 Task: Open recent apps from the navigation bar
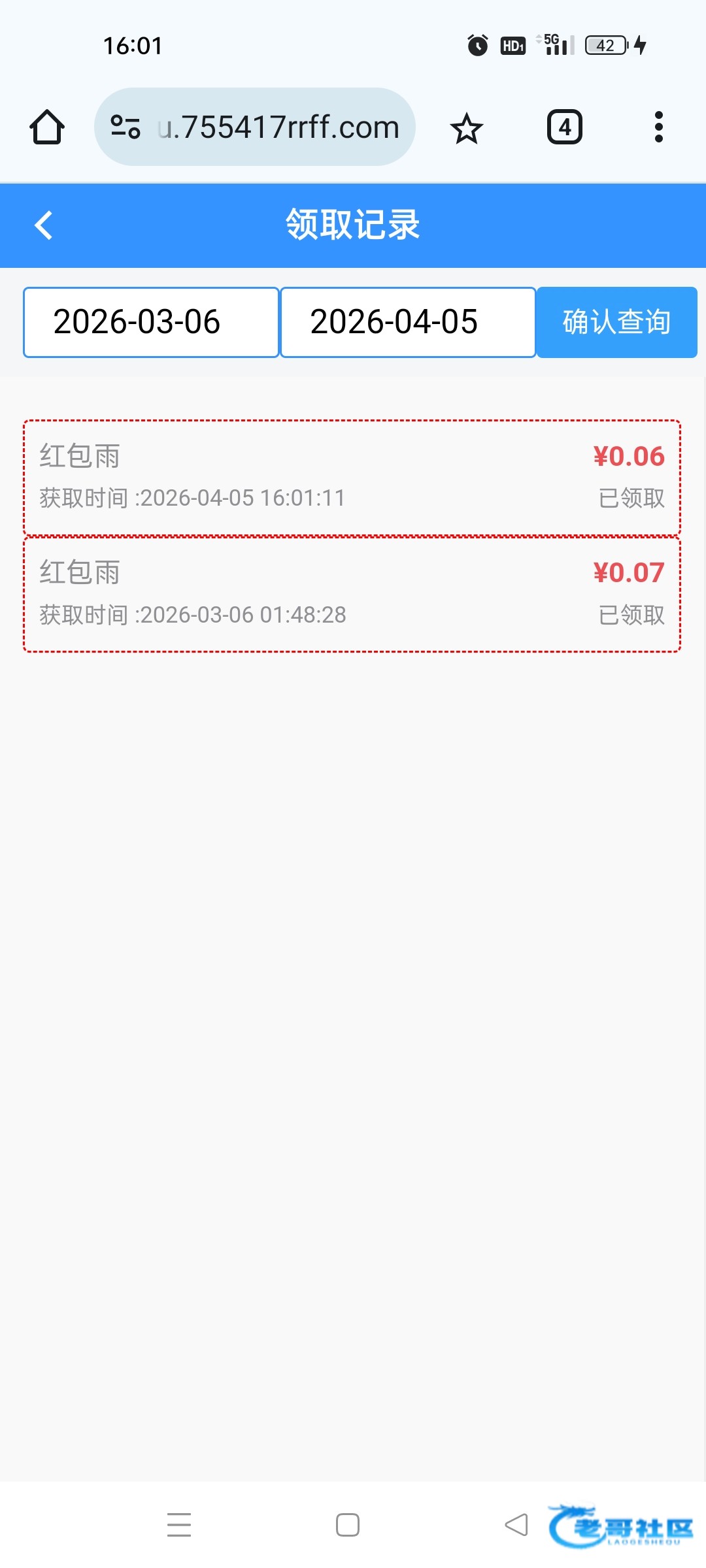(179, 1525)
